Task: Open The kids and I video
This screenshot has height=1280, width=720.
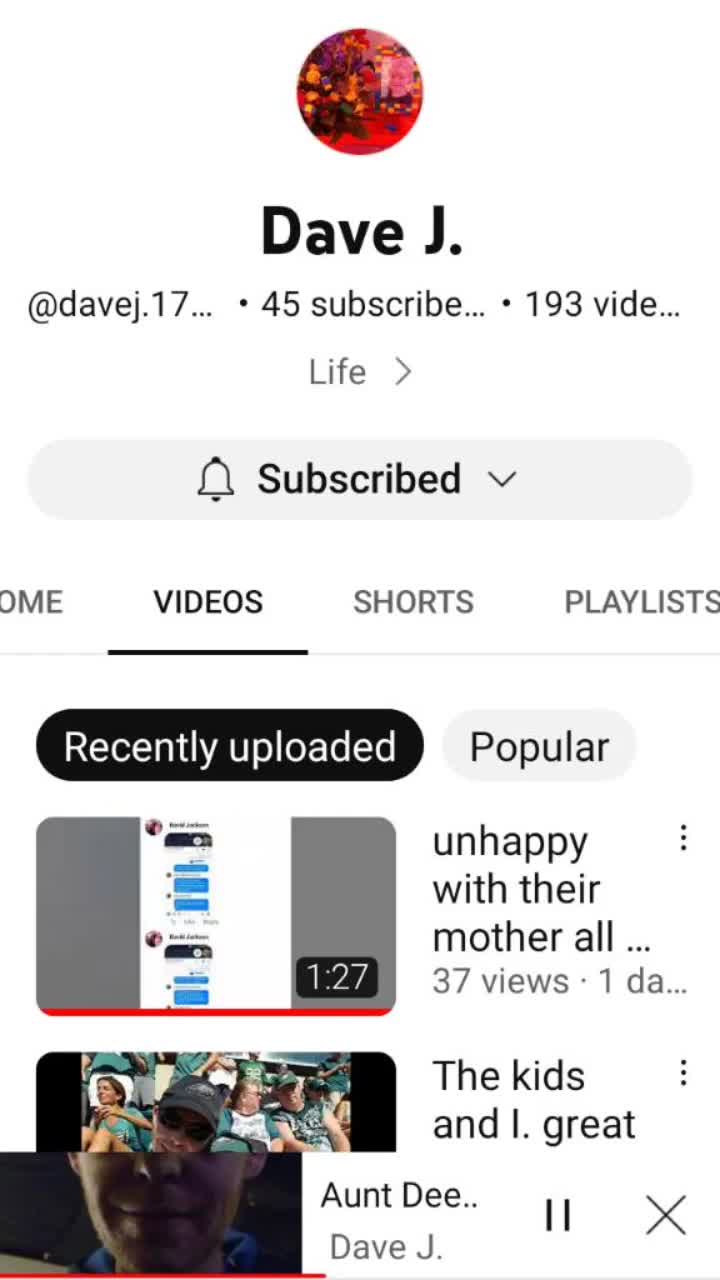Action: 216,1102
